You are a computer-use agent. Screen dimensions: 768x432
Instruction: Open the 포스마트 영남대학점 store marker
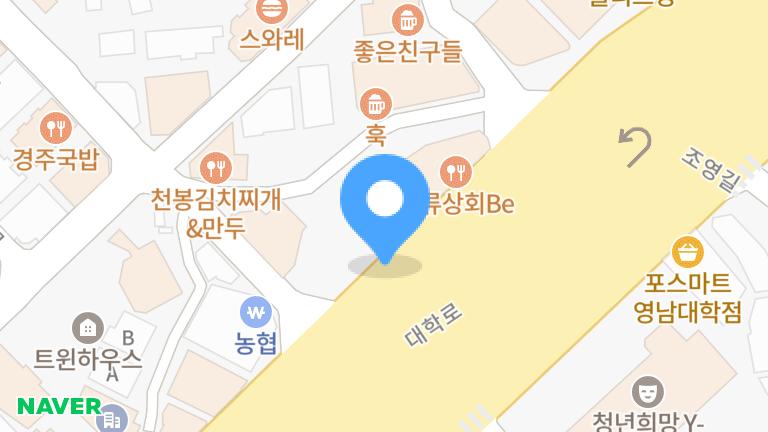click(x=688, y=252)
